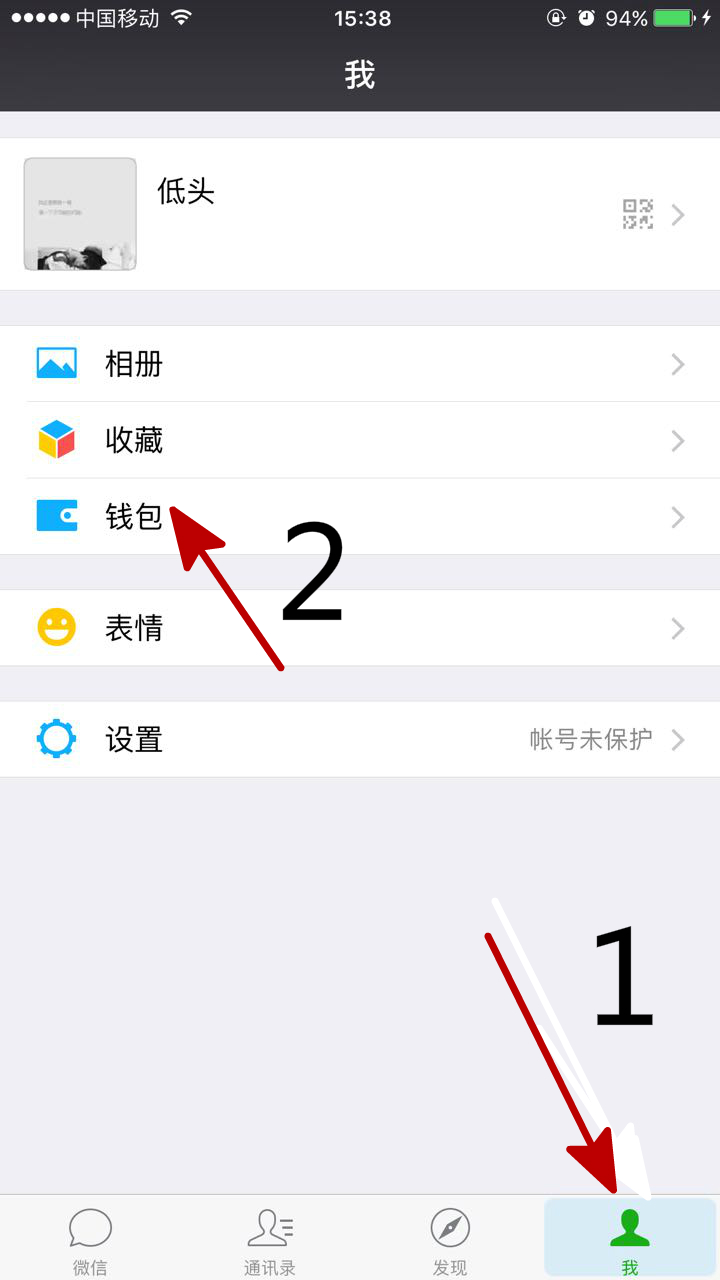The width and height of the screenshot is (720, 1280).
Task: Switch to the 通讯录 contacts tab
Action: pos(270,1238)
